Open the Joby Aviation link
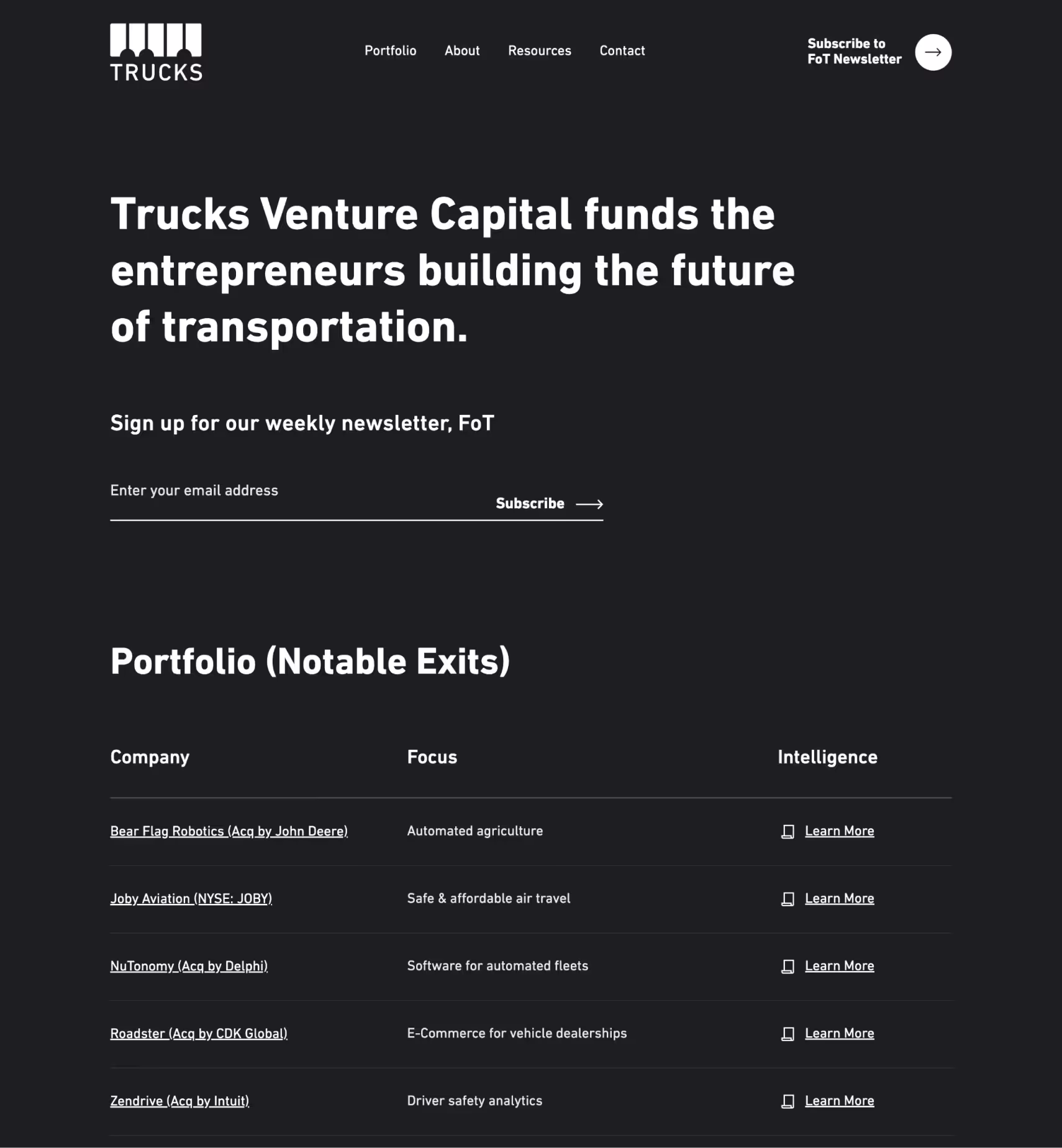Image resolution: width=1062 pixels, height=1148 pixels. [x=191, y=899]
